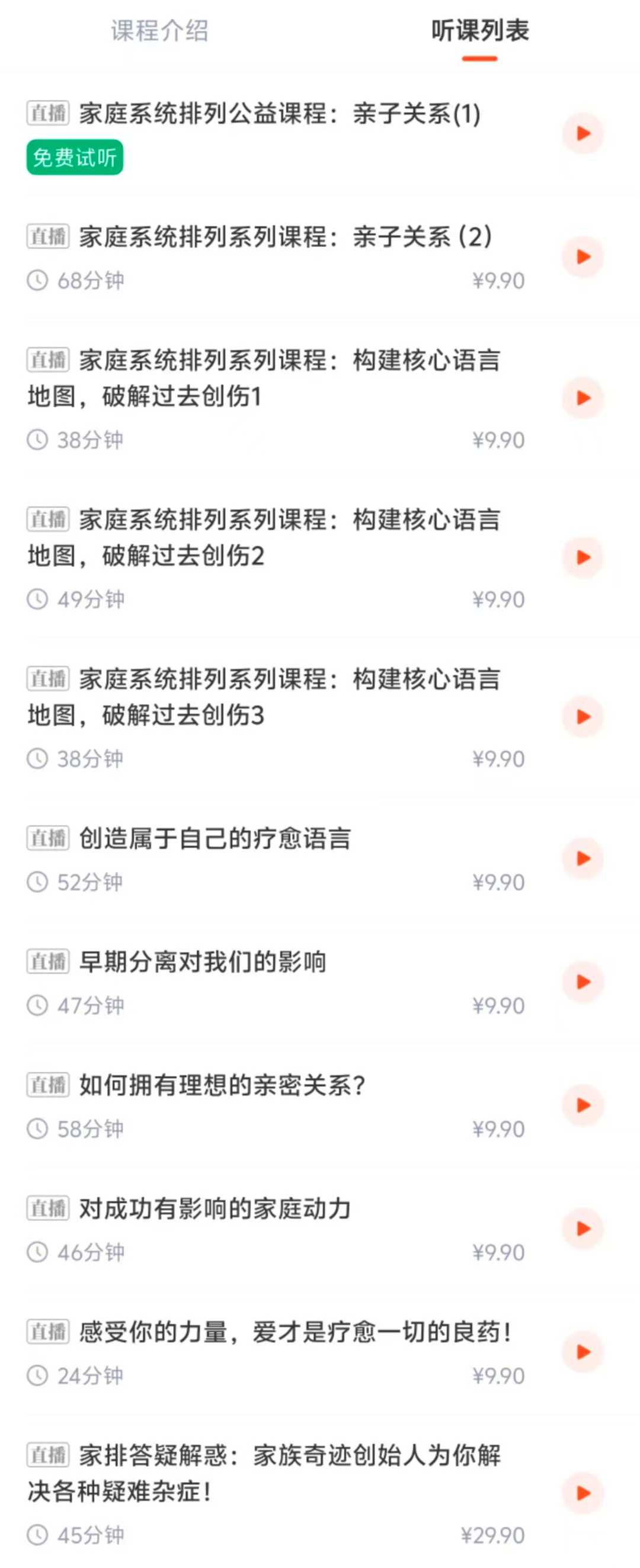This screenshot has width=640, height=1568.
Task: Play 破解过去创伤3 lesson
Action: pos(583,717)
